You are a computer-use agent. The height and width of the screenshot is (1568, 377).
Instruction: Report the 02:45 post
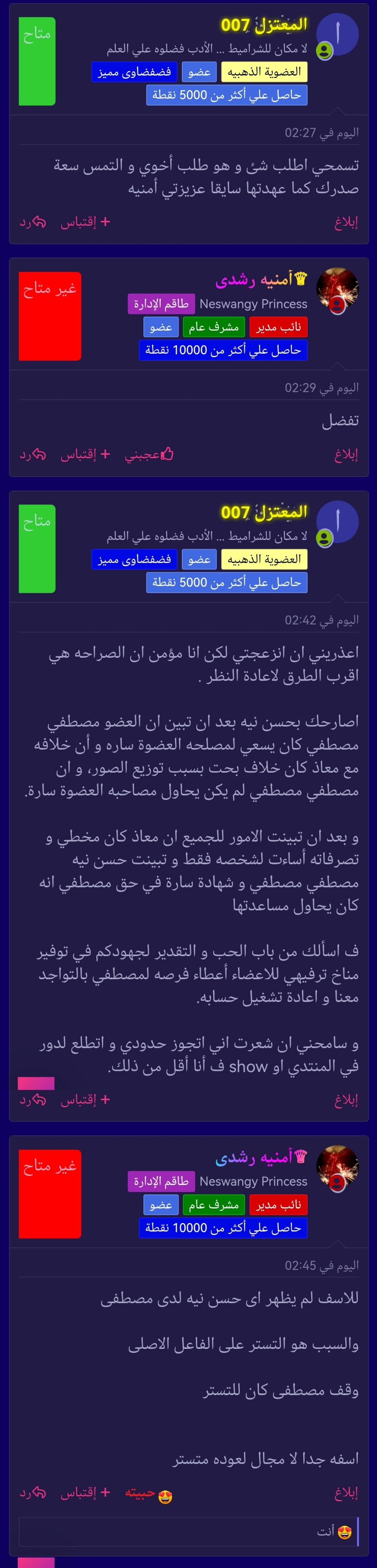(x=346, y=1492)
